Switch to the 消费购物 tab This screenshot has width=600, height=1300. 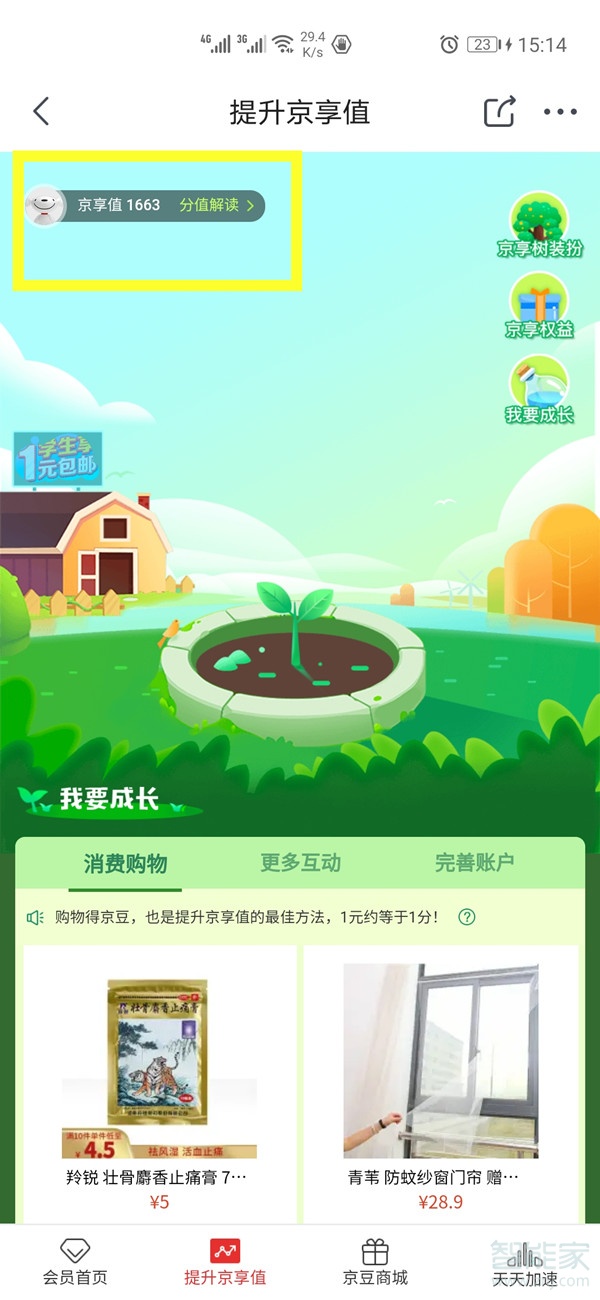(x=125, y=863)
